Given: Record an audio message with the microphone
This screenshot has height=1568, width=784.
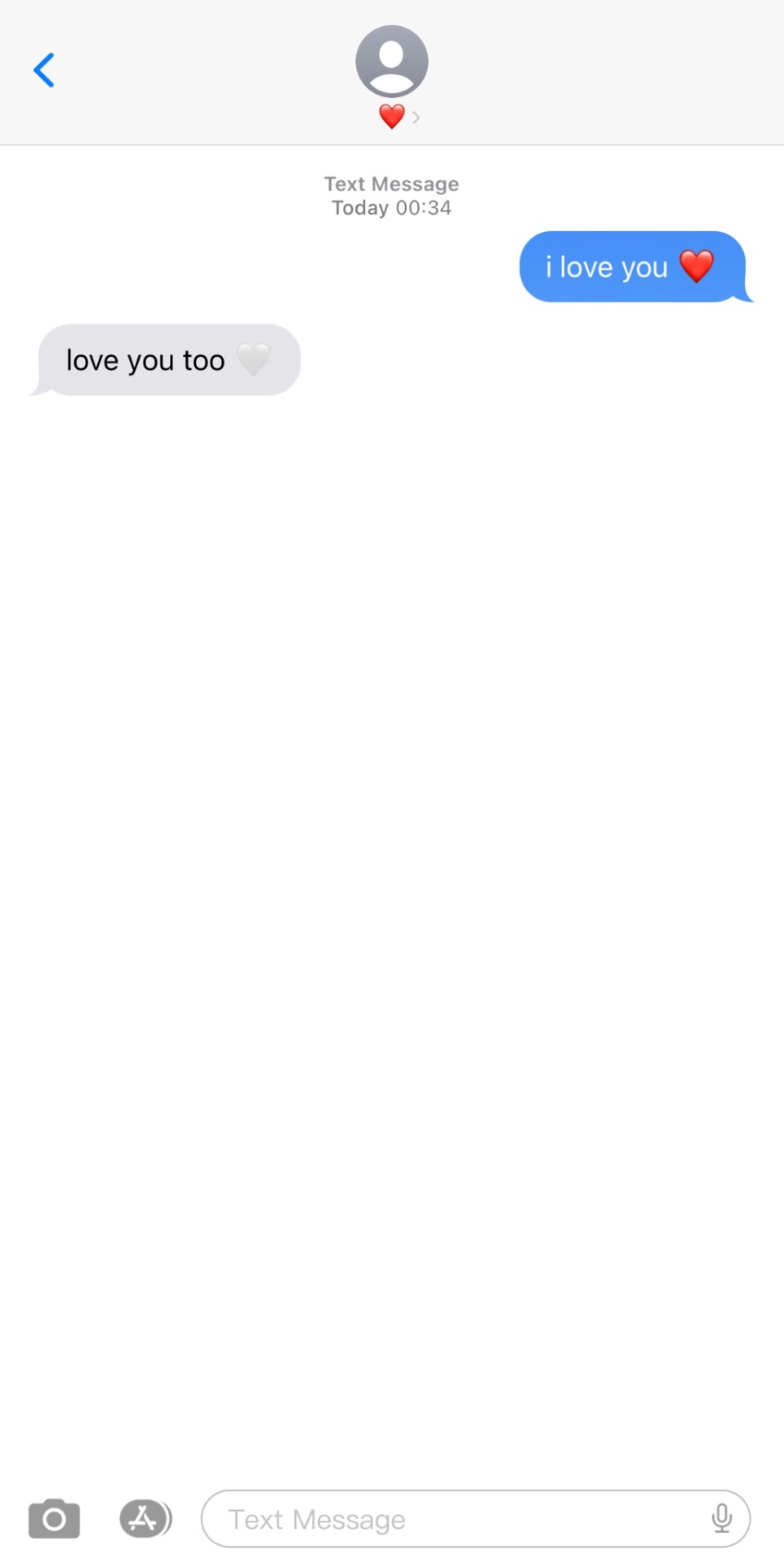Looking at the screenshot, I should click(x=721, y=1519).
